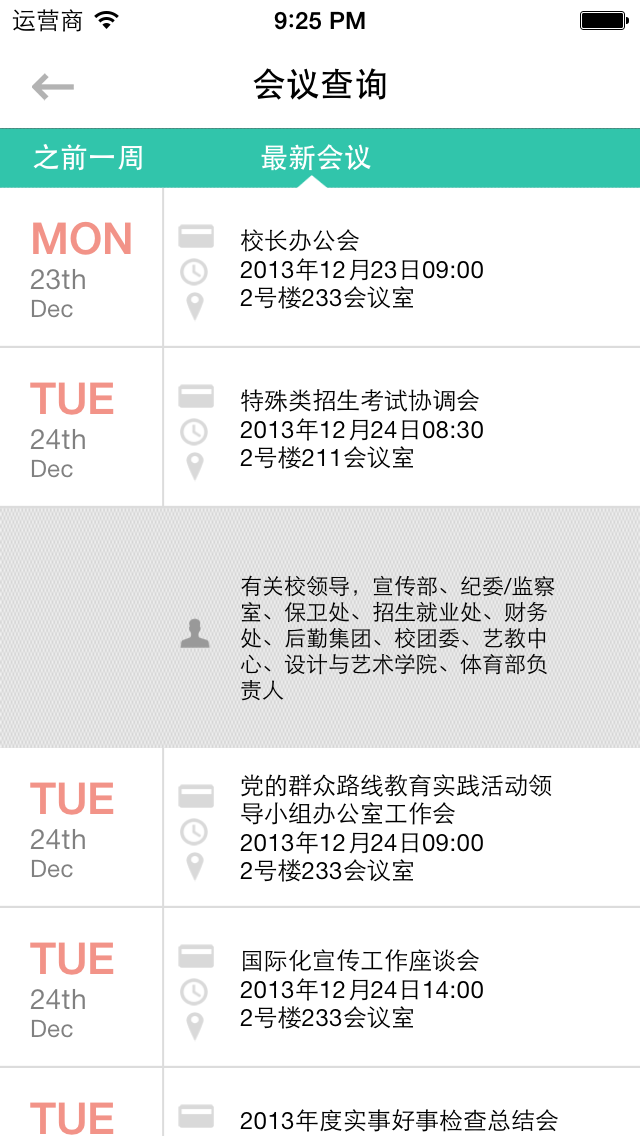Go back using the arrow icon
The width and height of the screenshot is (640, 1136).
tap(53, 87)
